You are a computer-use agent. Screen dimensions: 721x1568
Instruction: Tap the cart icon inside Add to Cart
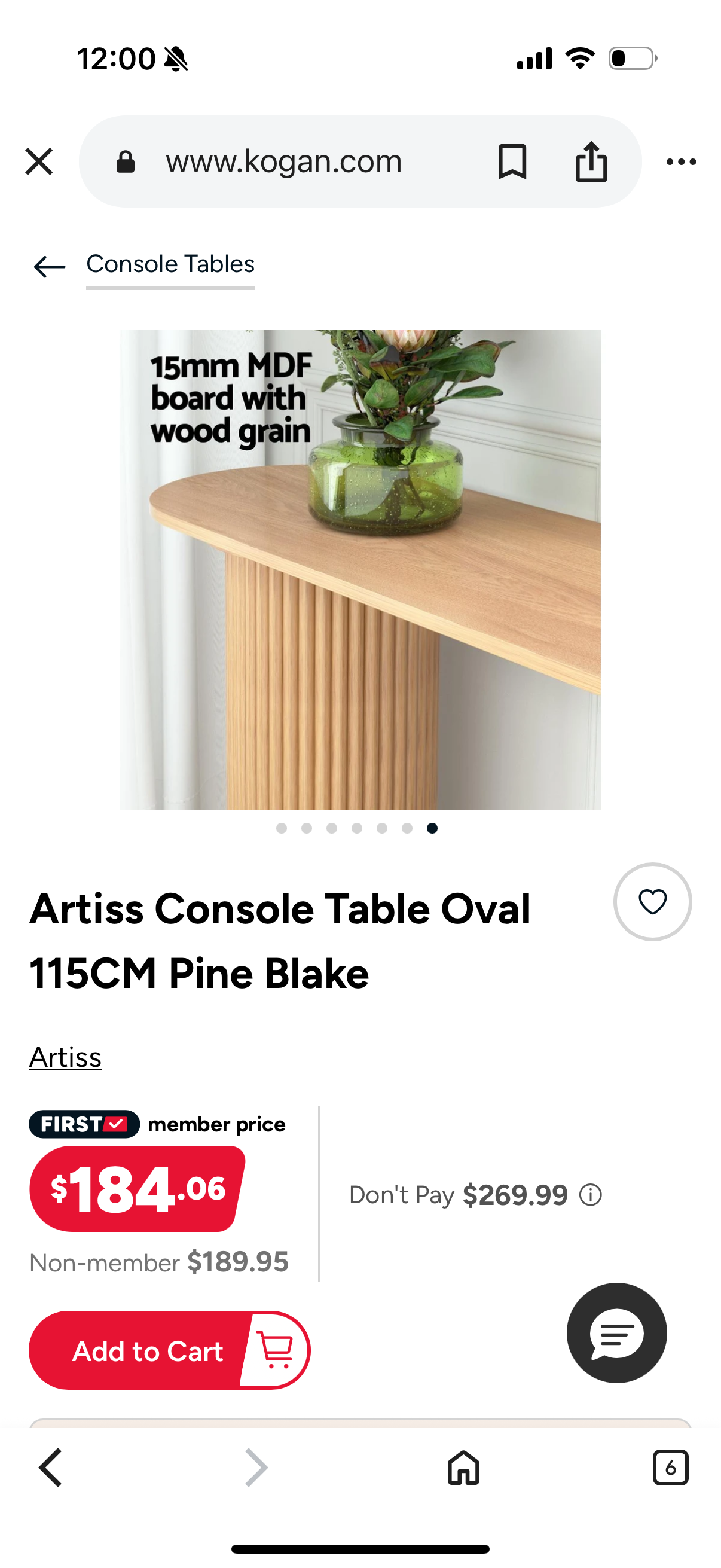274,1350
